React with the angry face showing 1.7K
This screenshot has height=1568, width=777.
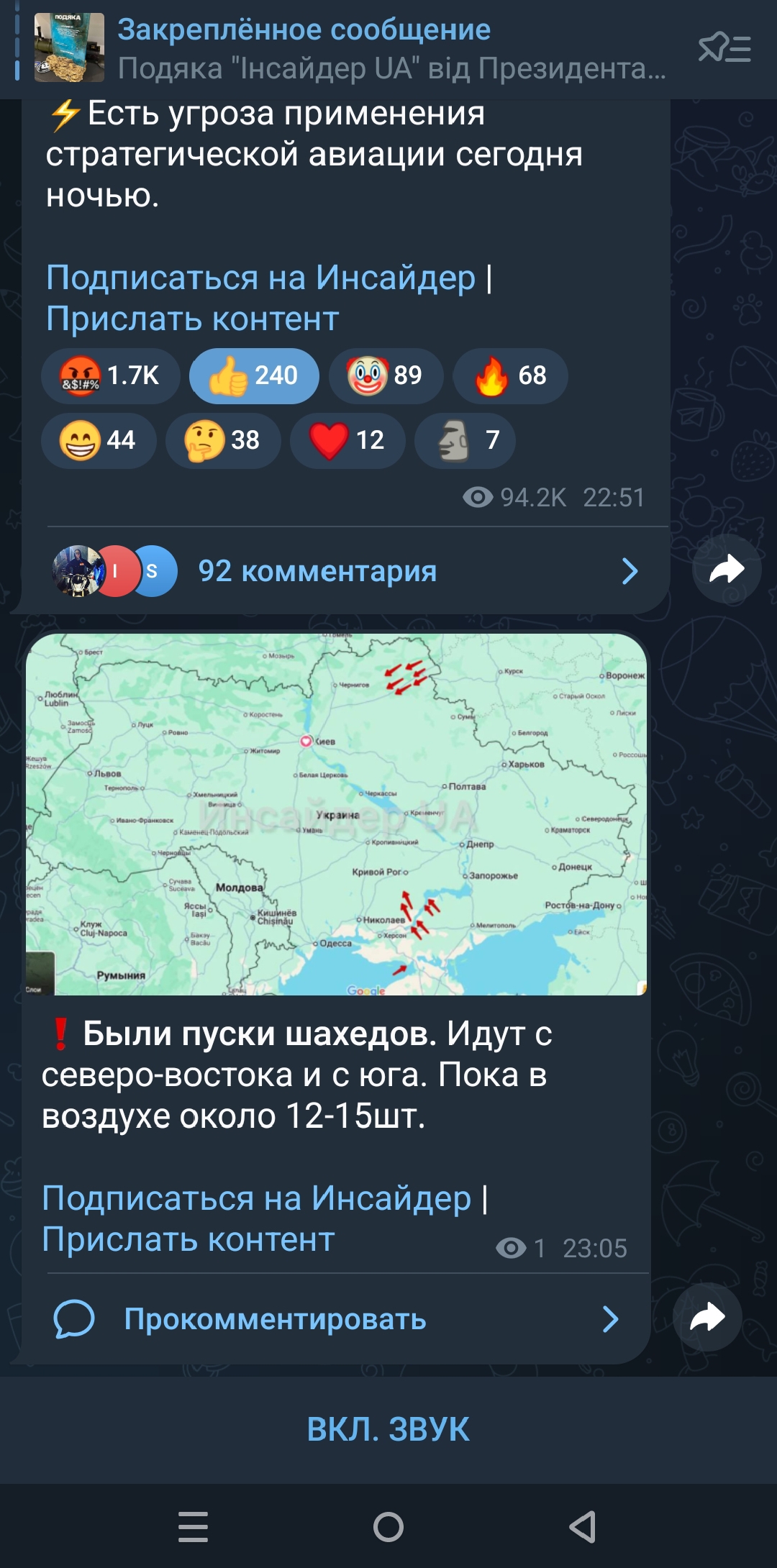(x=110, y=376)
